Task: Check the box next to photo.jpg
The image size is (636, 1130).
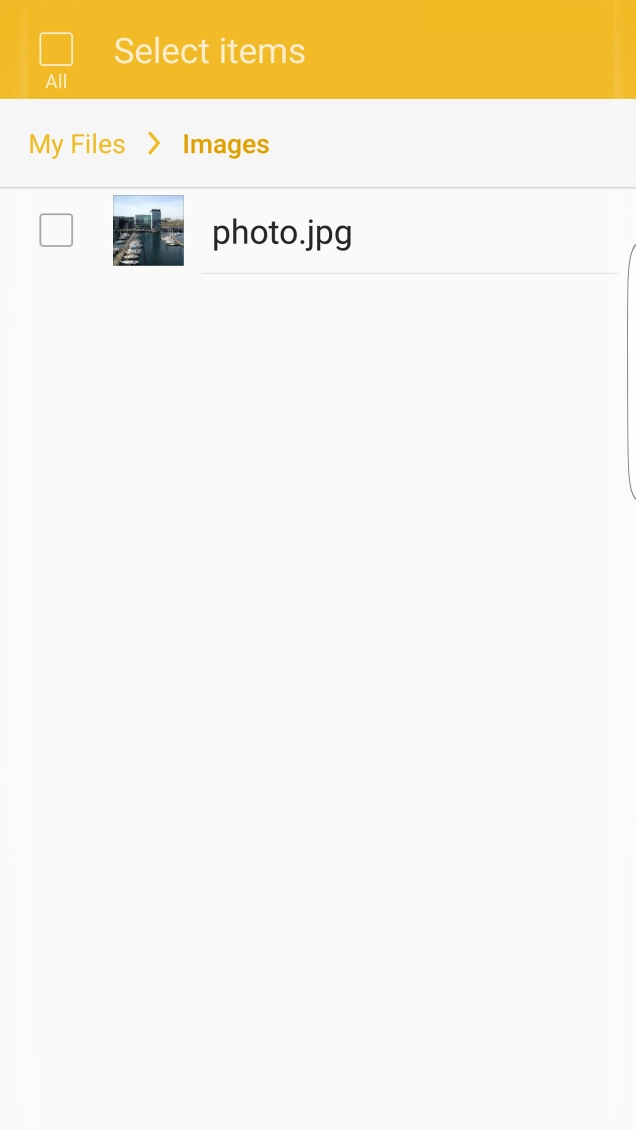Action: (x=56, y=231)
